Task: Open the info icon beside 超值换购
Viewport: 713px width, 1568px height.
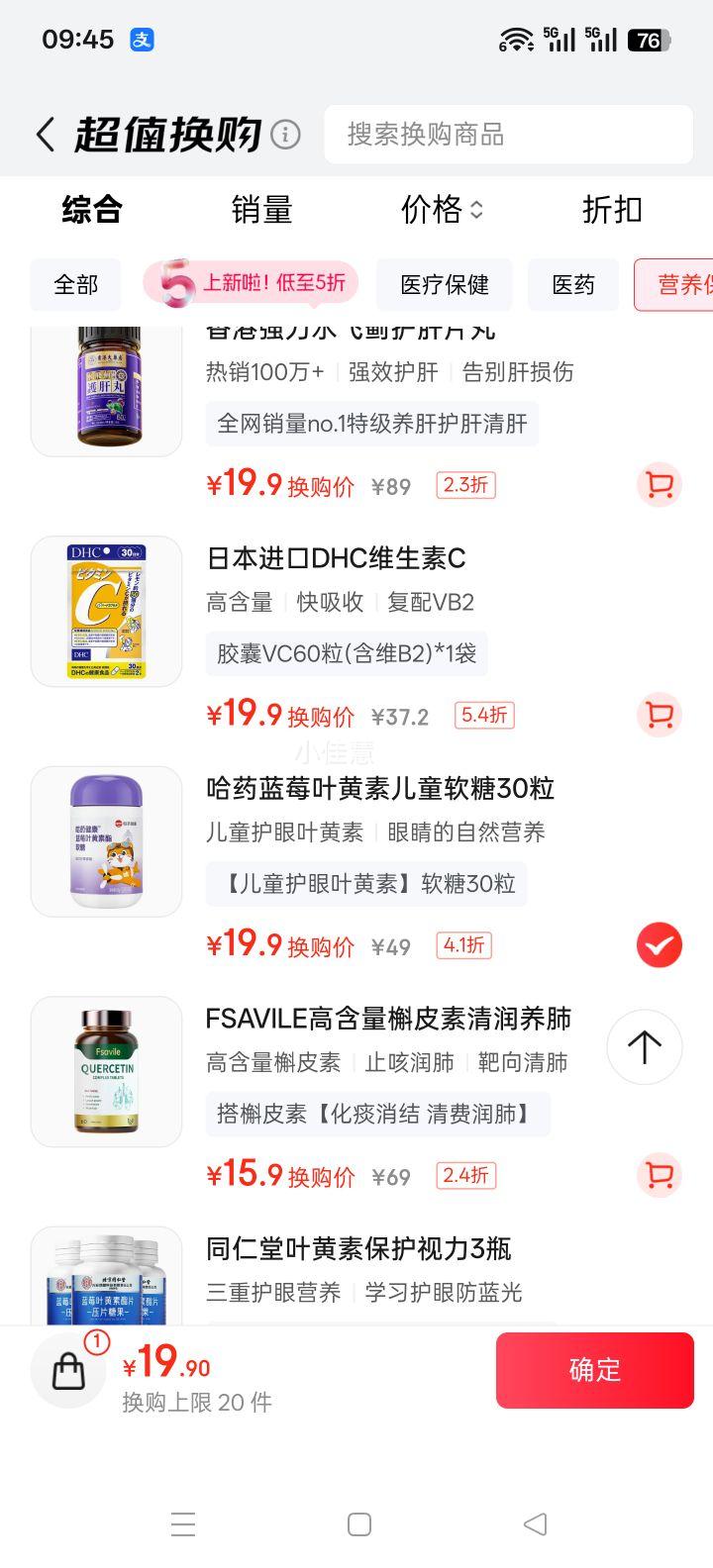Action: pos(285,135)
